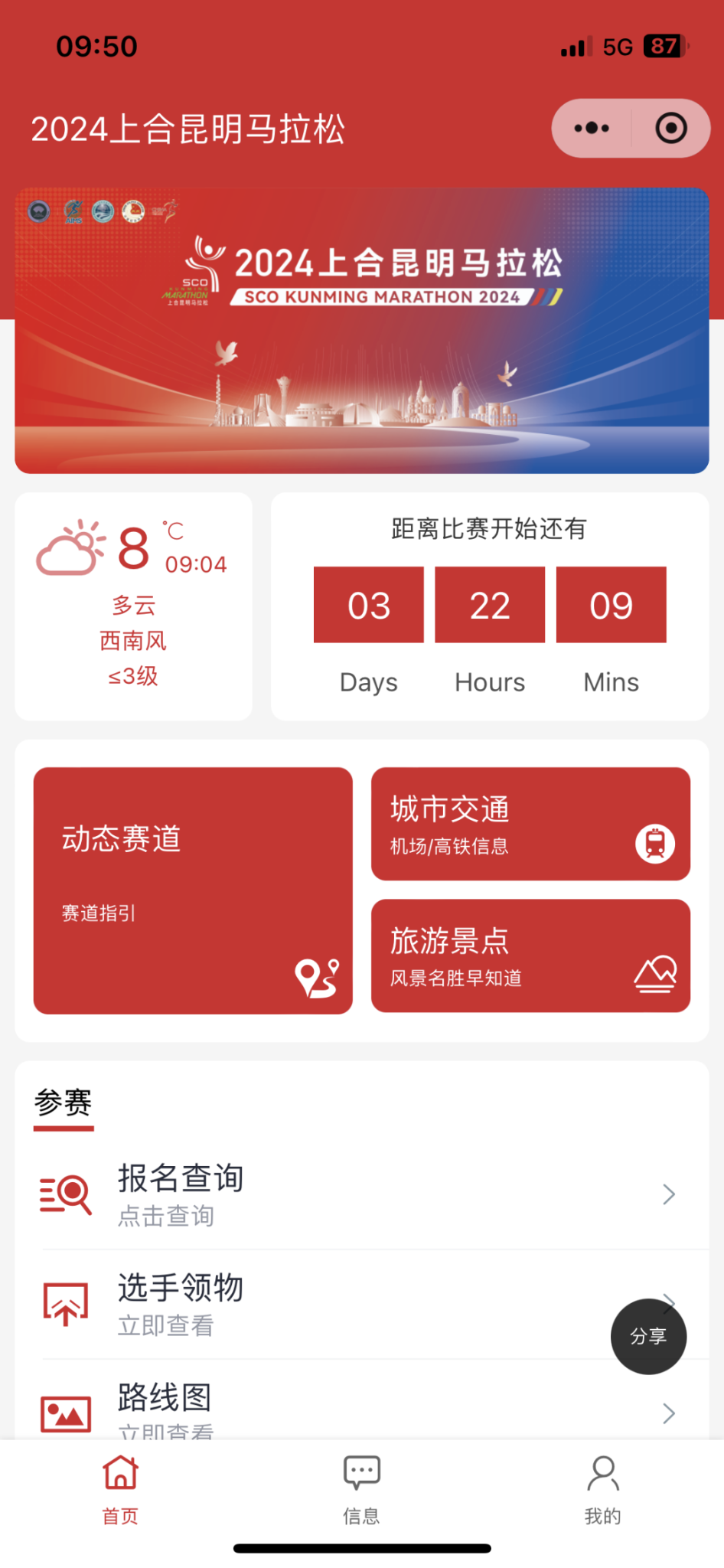
Task: Tap the 信息 message bubble icon
Action: click(x=360, y=1471)
